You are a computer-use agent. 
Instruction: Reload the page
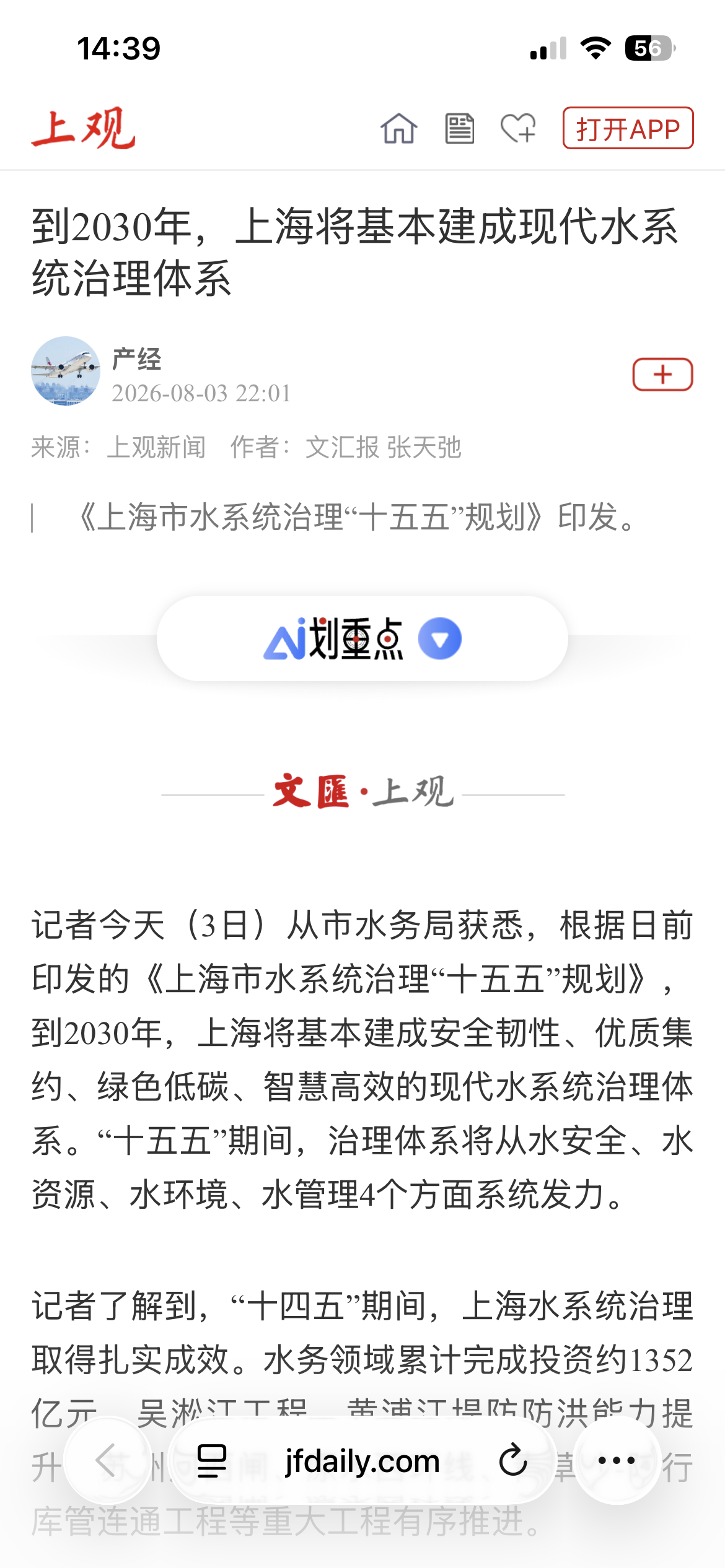[x=513, y=1461]
